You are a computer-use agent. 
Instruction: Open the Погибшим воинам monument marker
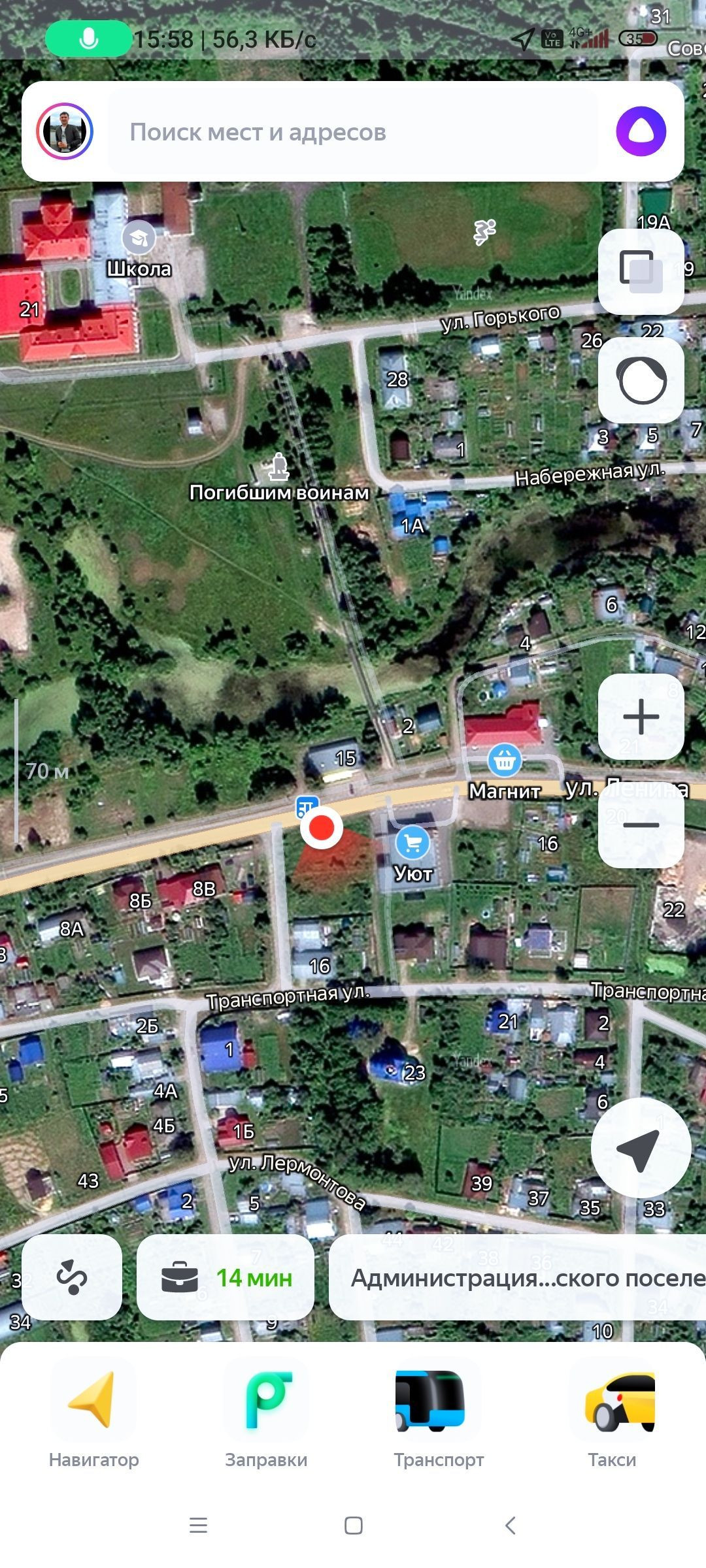pos(279,466)
